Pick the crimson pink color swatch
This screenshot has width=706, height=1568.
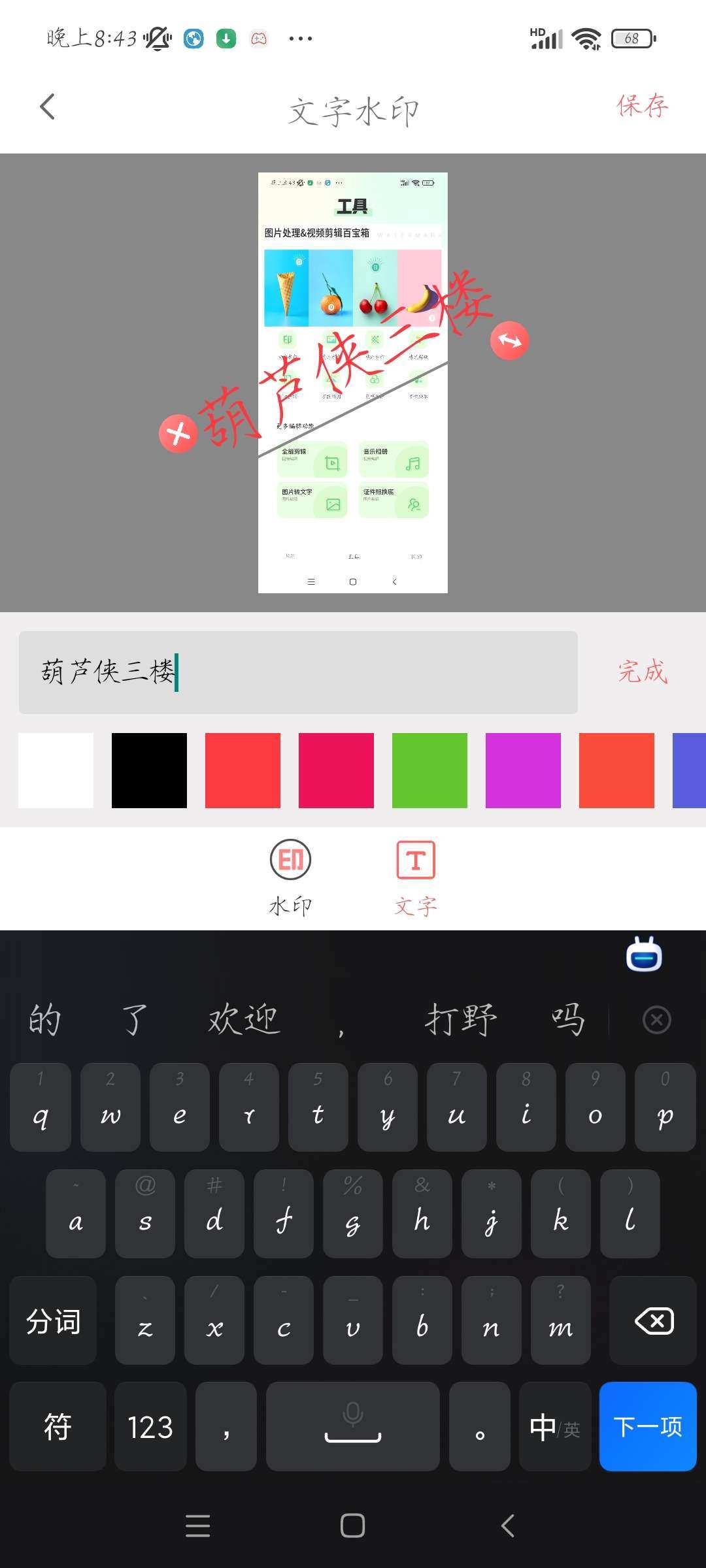click(x=336, y=770)
